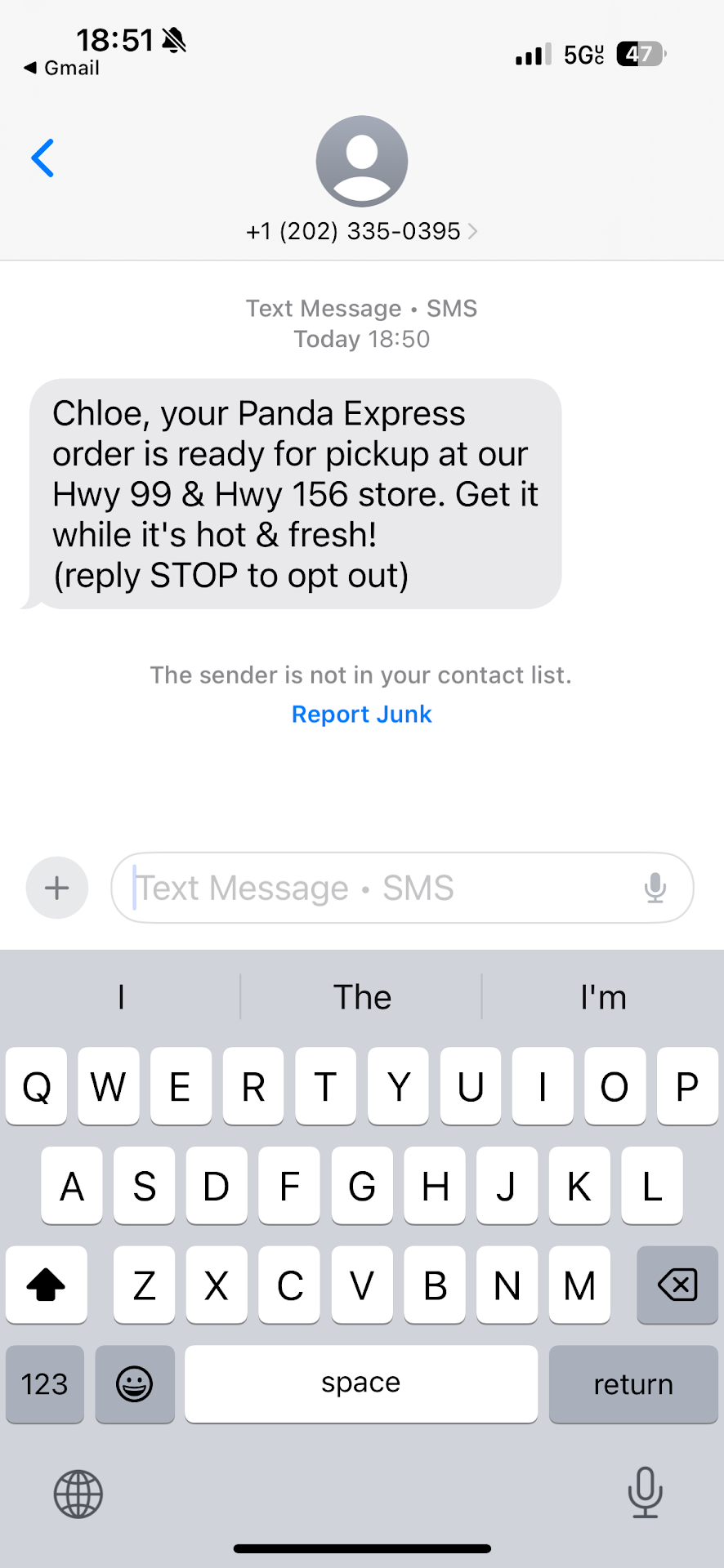Go back to the messages list

42,158
